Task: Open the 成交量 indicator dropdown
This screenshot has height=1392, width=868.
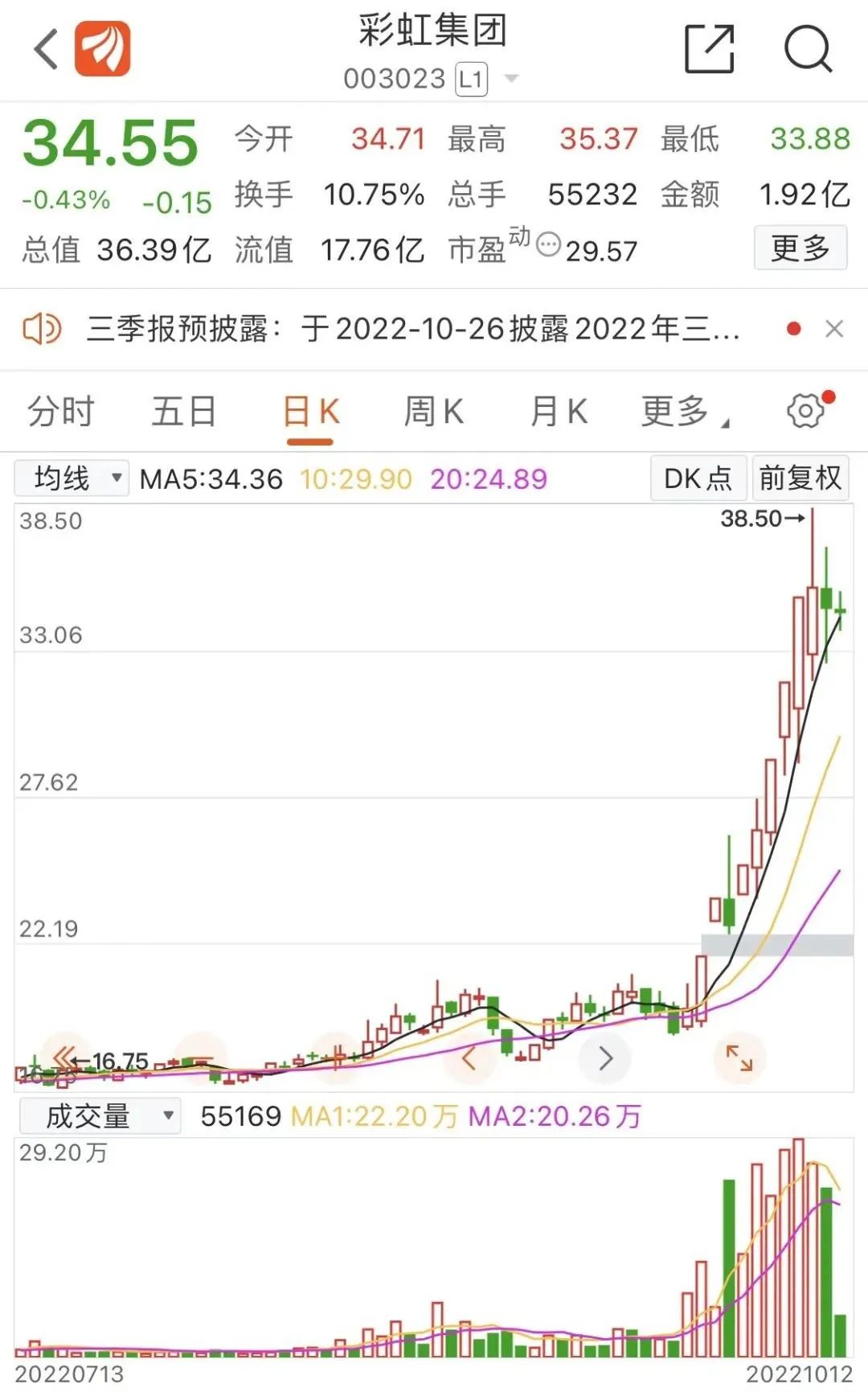Action: (x=100, y=1116)
